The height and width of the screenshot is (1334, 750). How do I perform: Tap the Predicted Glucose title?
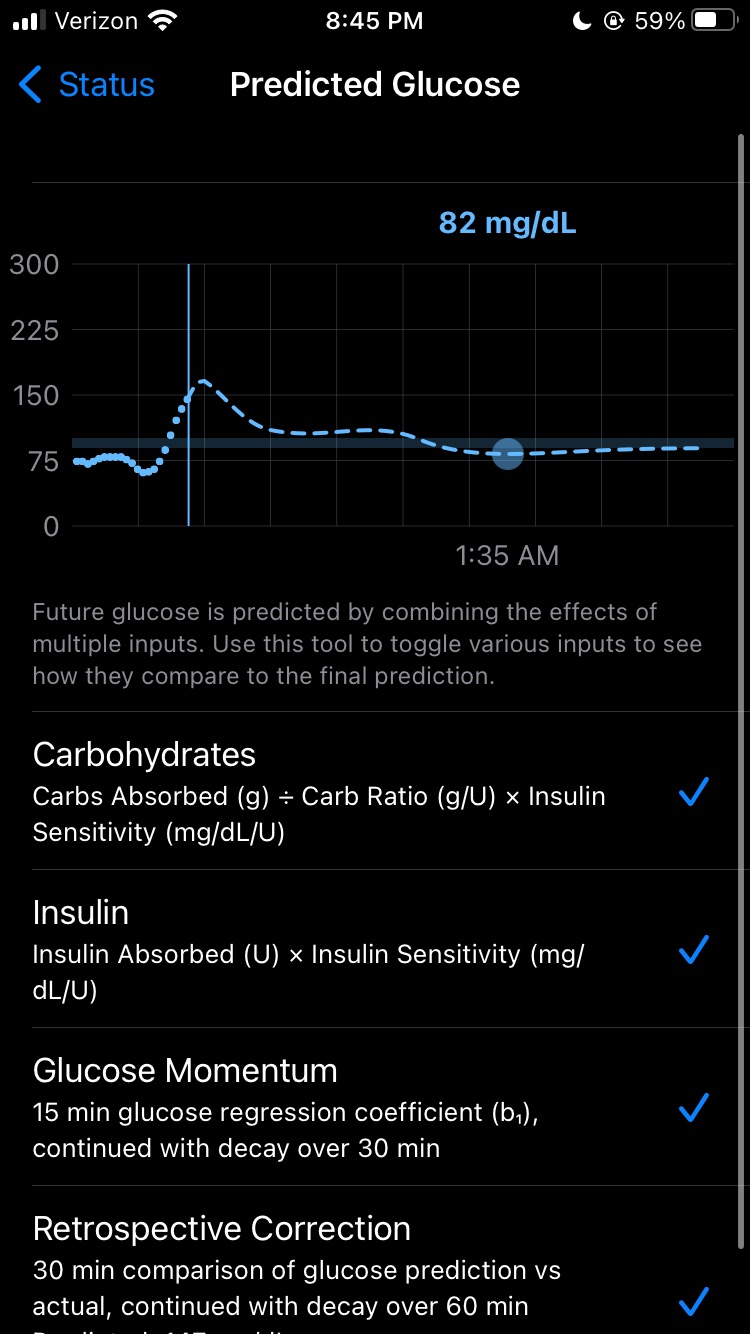click(x=375, y=84)
